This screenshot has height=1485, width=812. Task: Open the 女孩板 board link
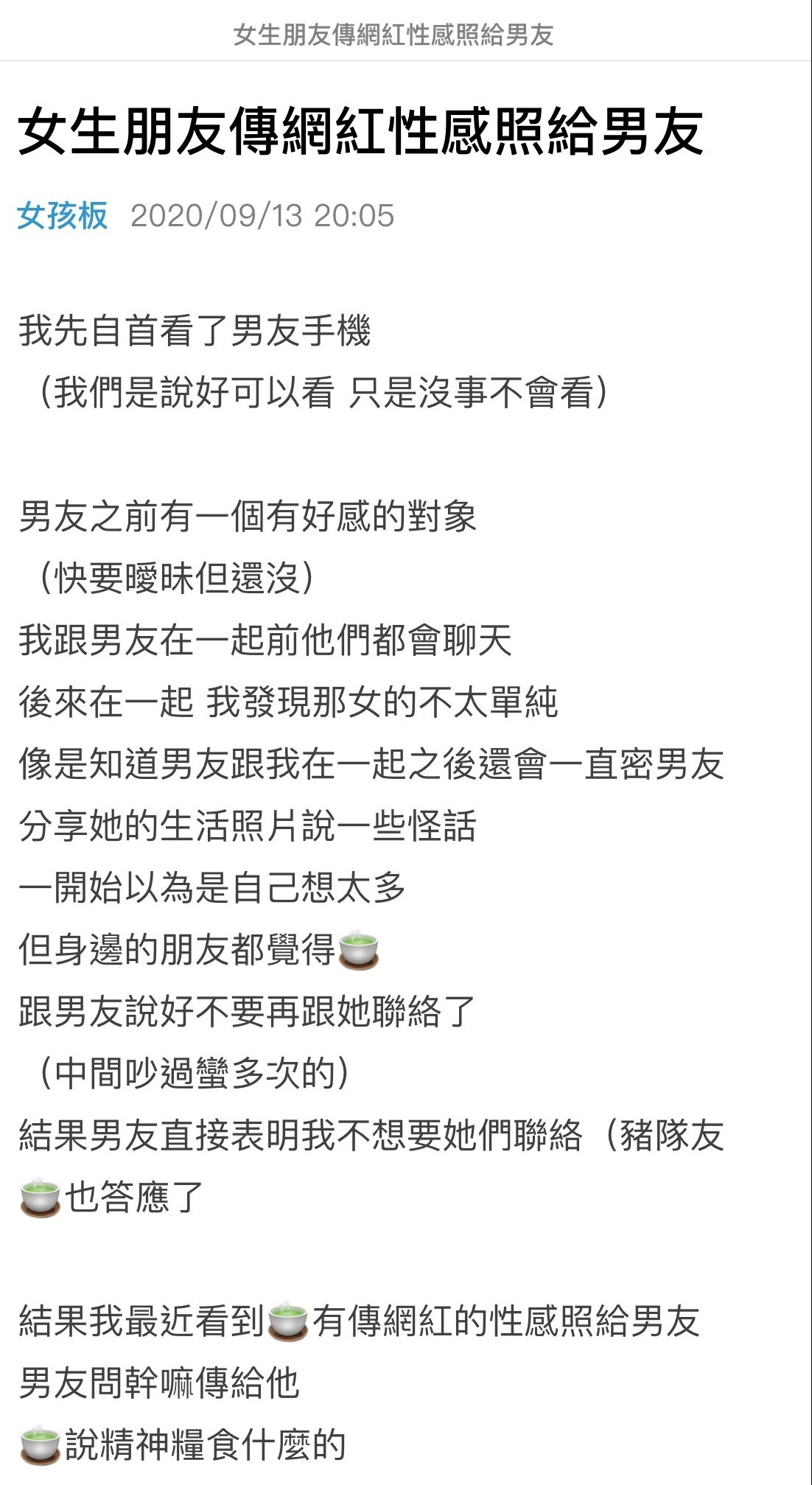pos(63,216)
